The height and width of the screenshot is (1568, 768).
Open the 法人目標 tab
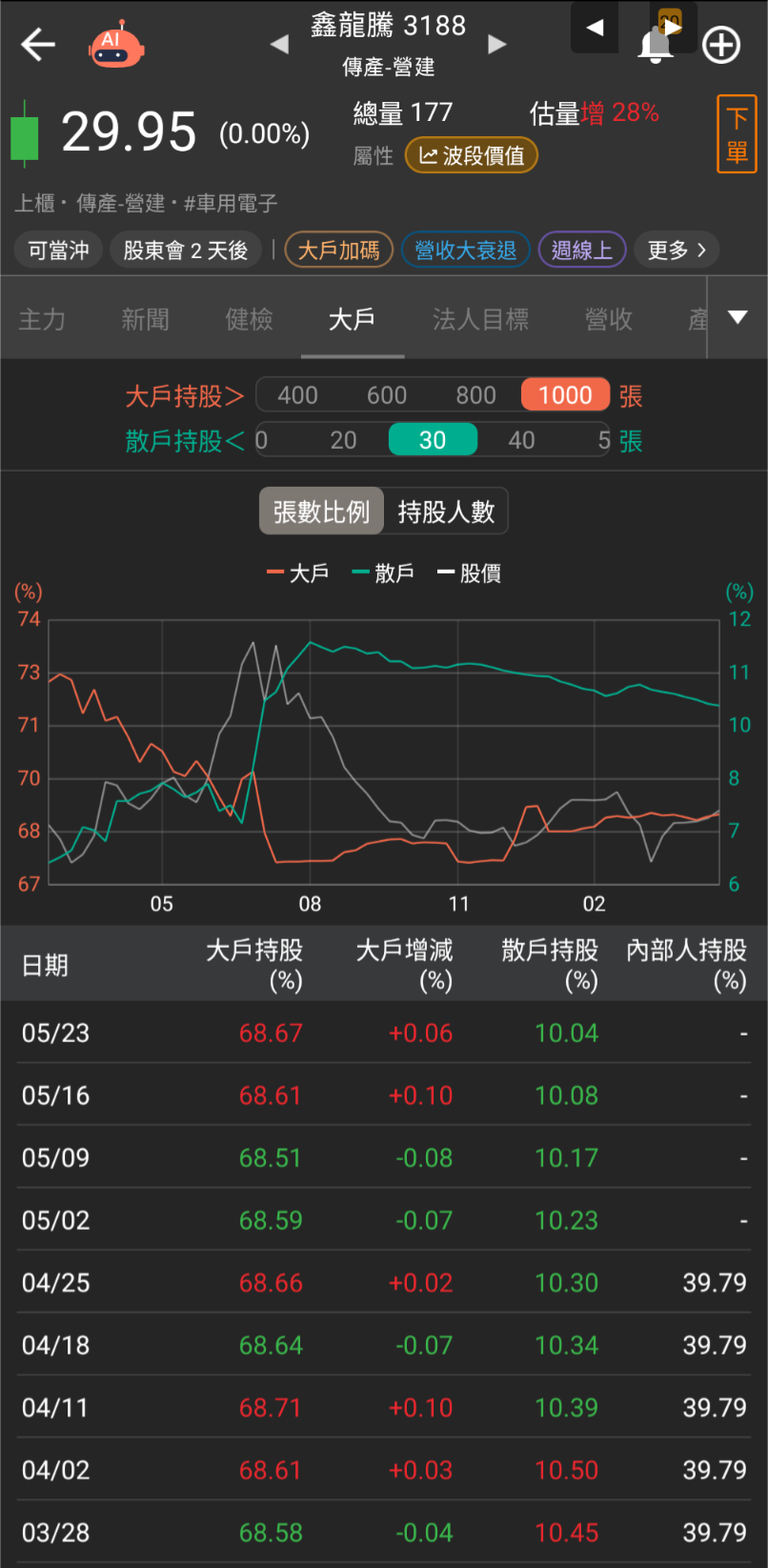pyautogui.click(x=480, y=319)
